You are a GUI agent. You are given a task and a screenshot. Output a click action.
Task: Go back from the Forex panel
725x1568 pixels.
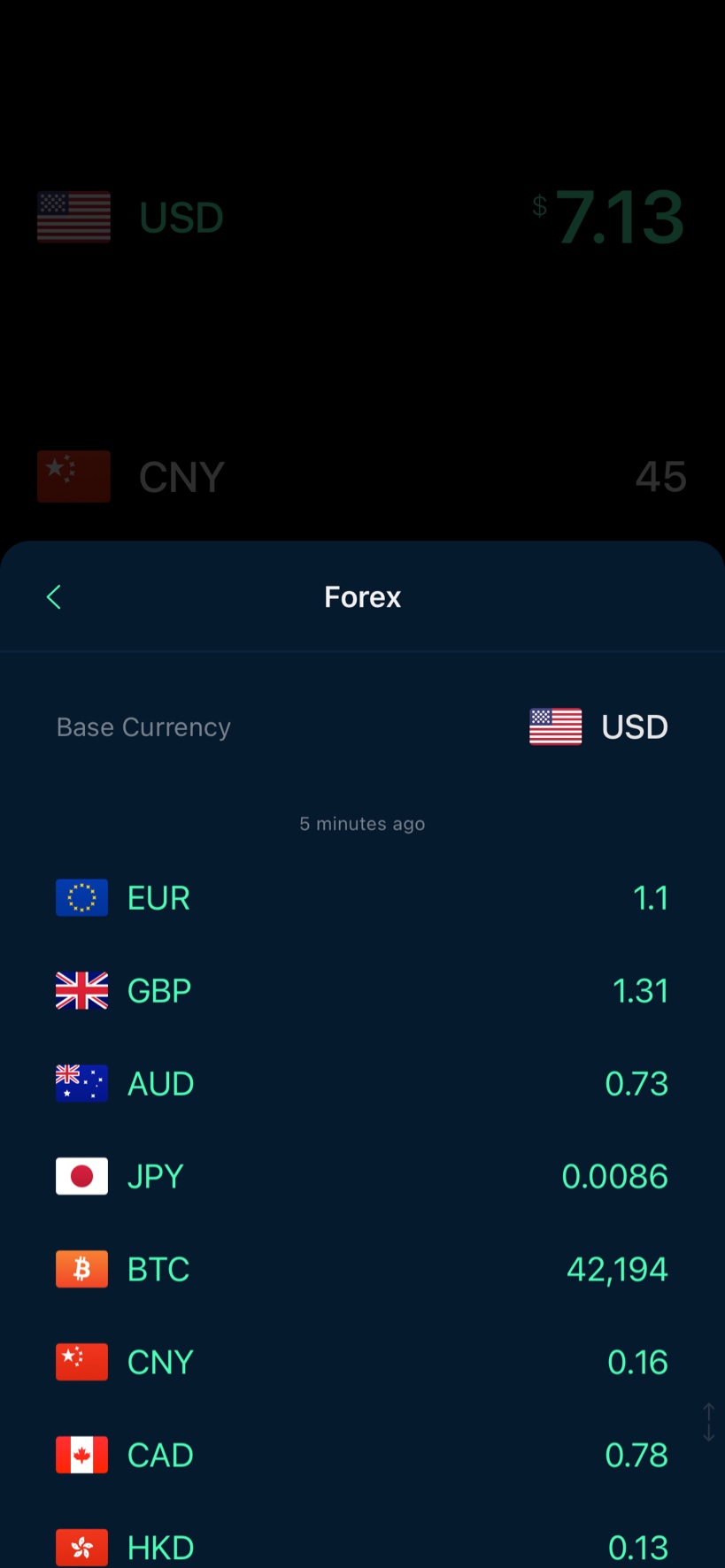(x=54, y=597)
